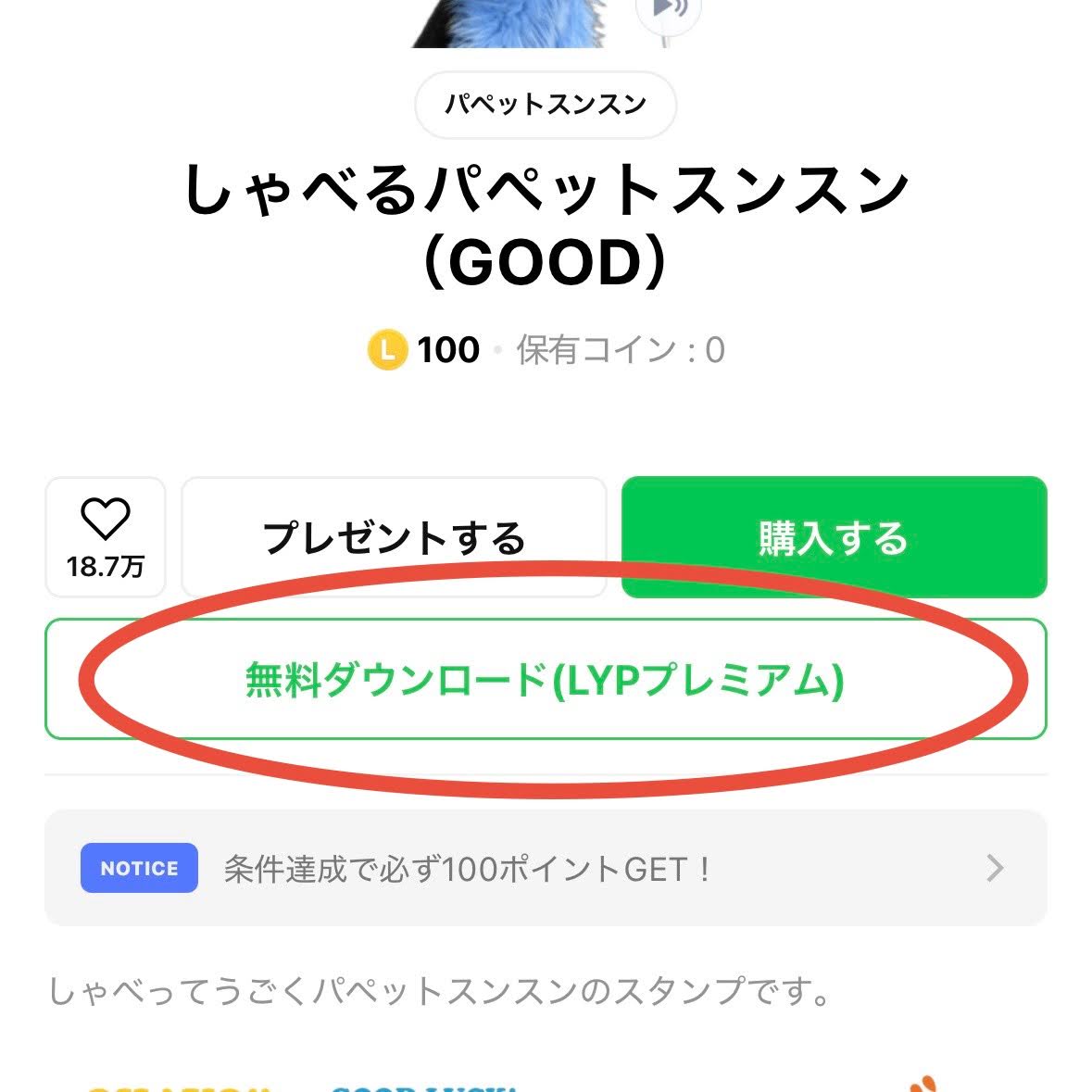
Task: Tap 購入する to buy stickers
Action: 834,538
